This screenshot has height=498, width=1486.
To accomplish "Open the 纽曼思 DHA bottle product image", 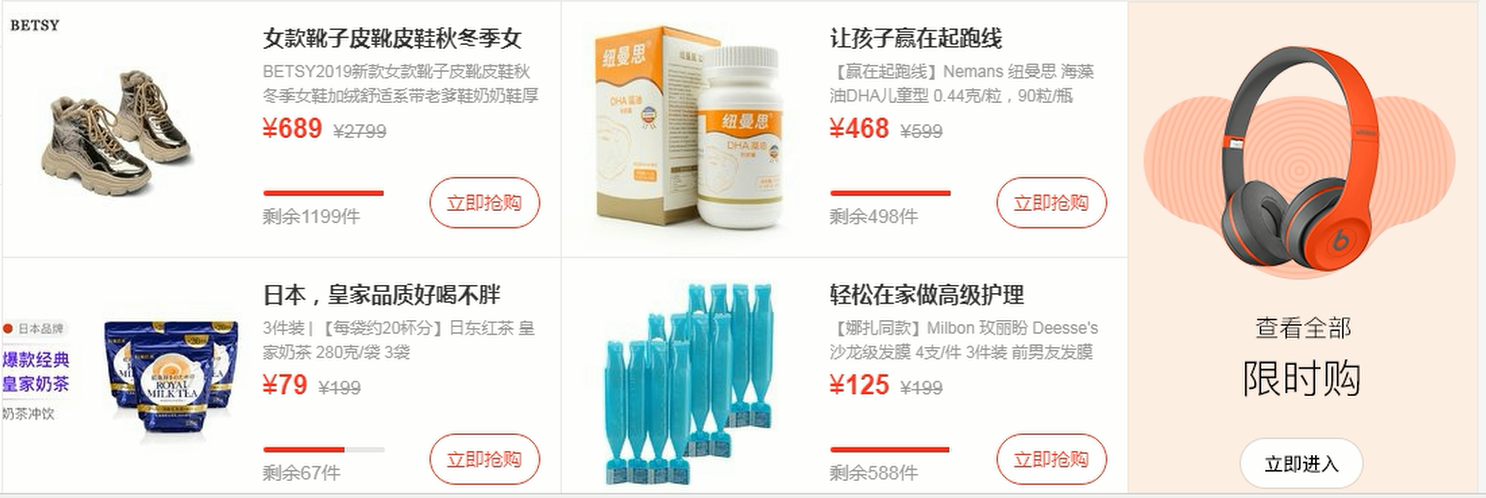I will tap(687, 128).
